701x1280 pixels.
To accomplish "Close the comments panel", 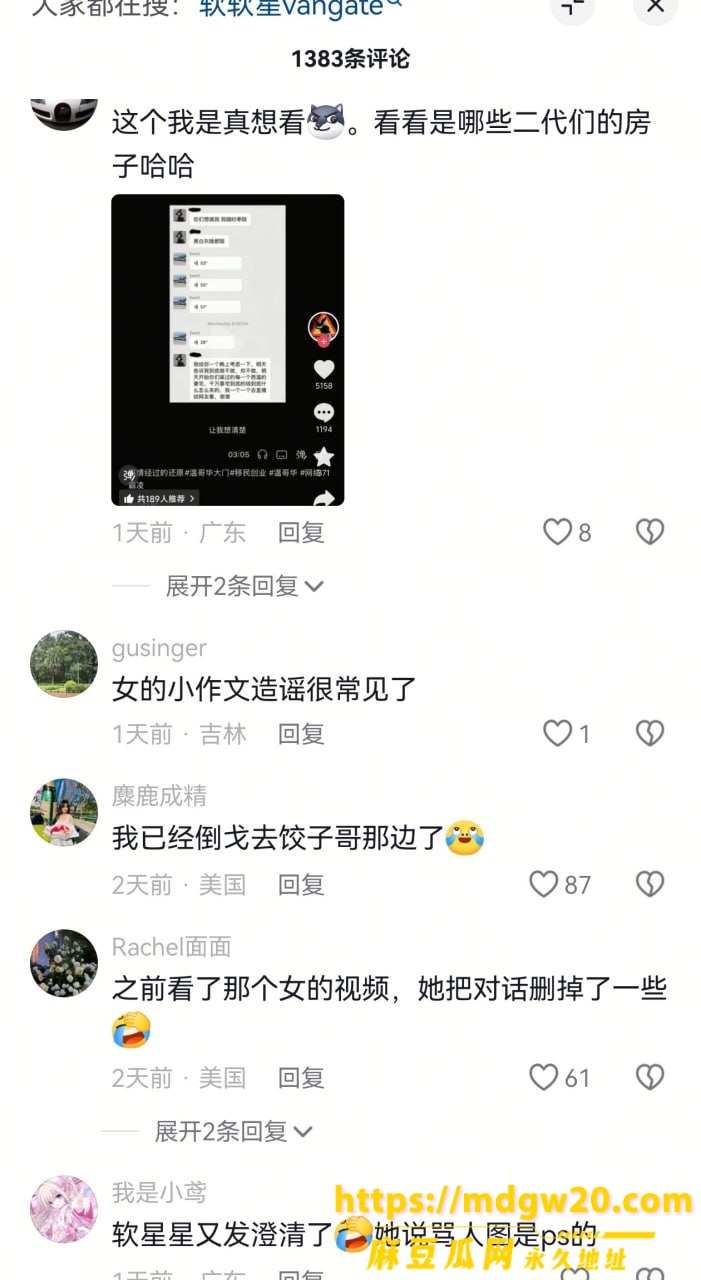I will (655, 6).
